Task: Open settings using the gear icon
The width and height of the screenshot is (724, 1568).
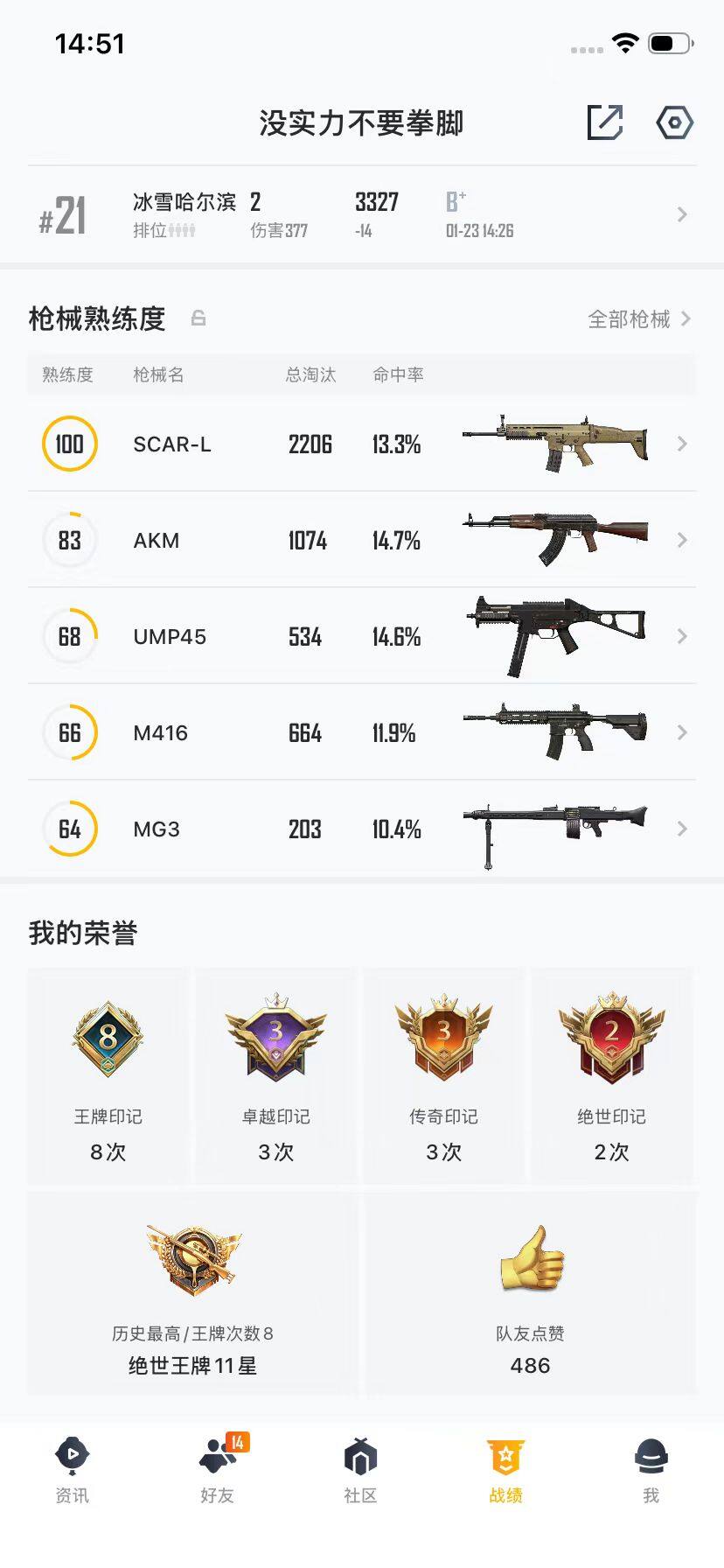Action: [x=673, y=123]
